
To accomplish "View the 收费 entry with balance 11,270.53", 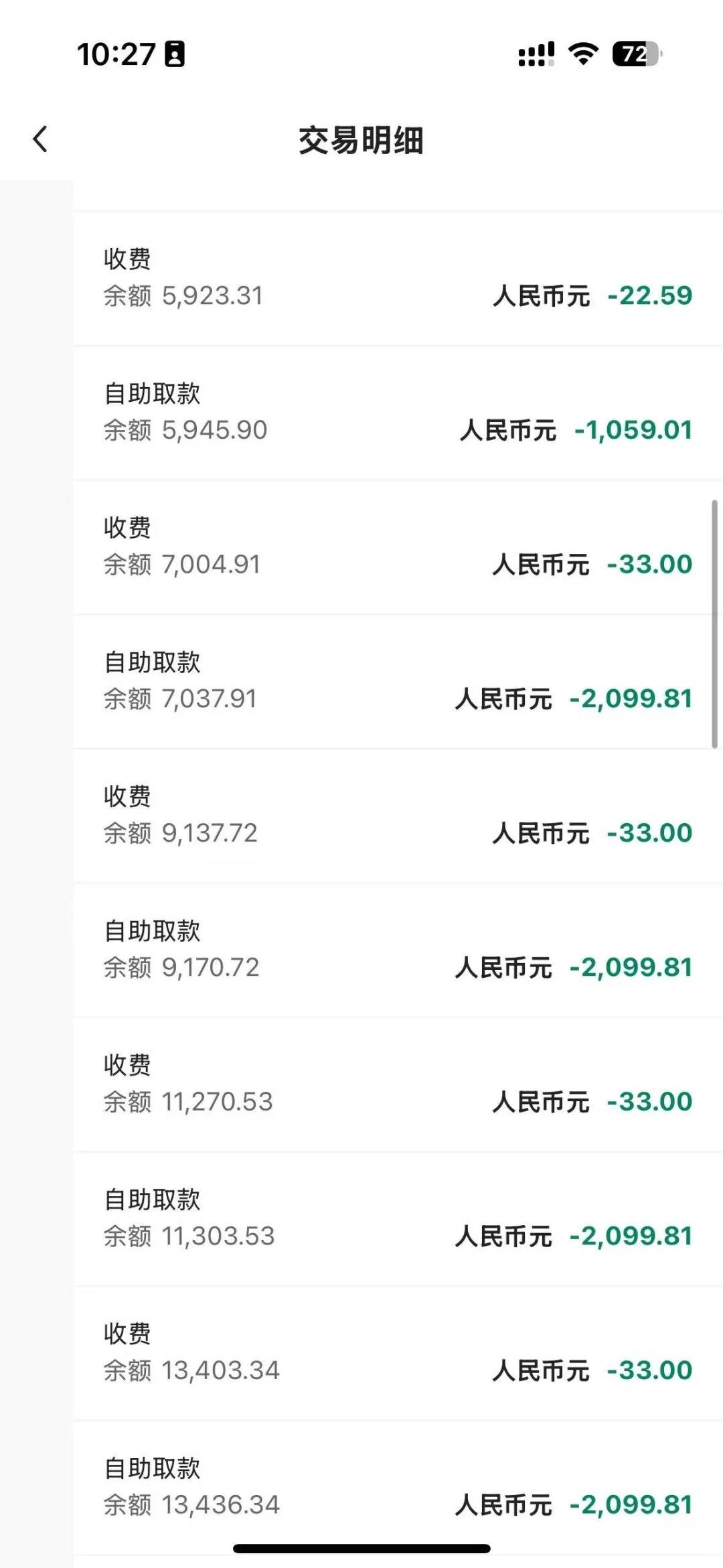I will click(398, 1084).
